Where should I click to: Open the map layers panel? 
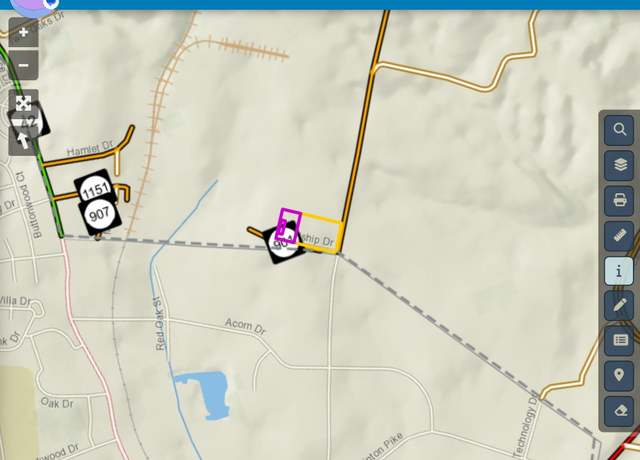619,165
